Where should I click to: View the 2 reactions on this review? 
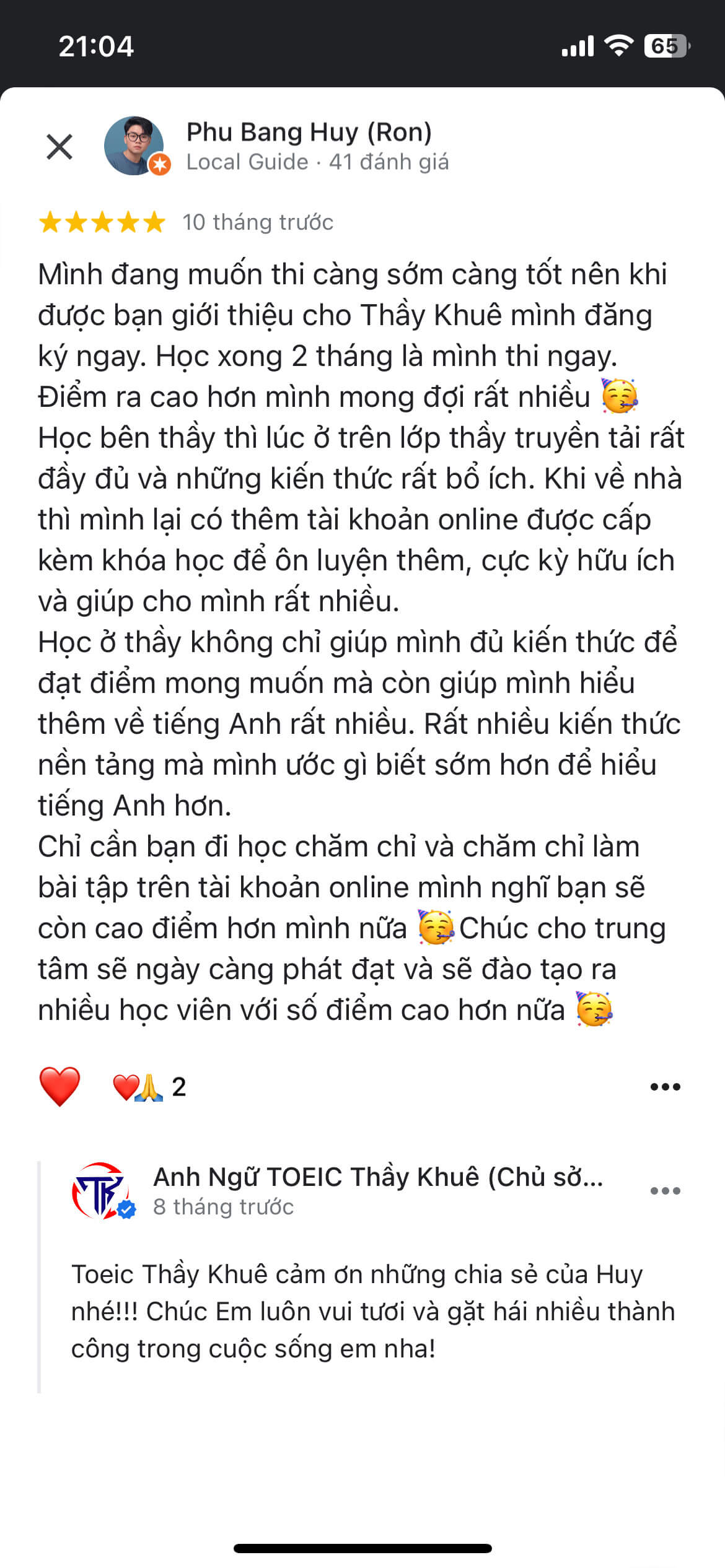(x=149, y=1087)
